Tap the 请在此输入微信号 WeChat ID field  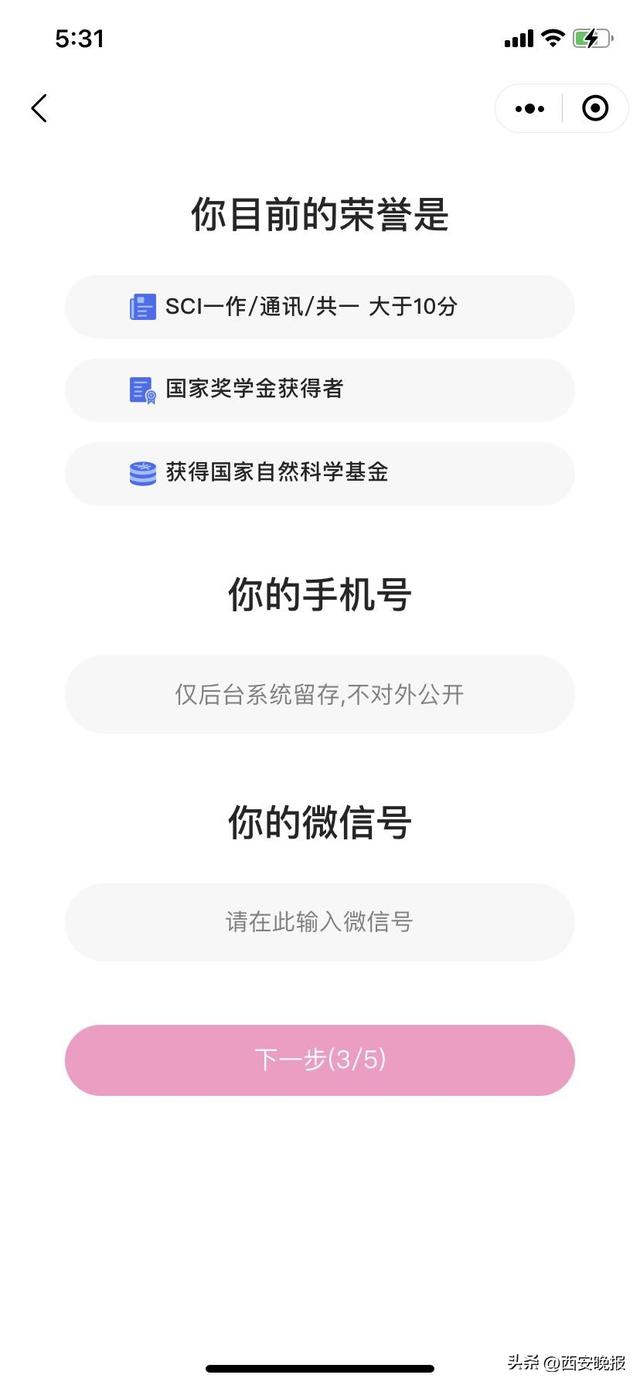(x=319, y=921)
